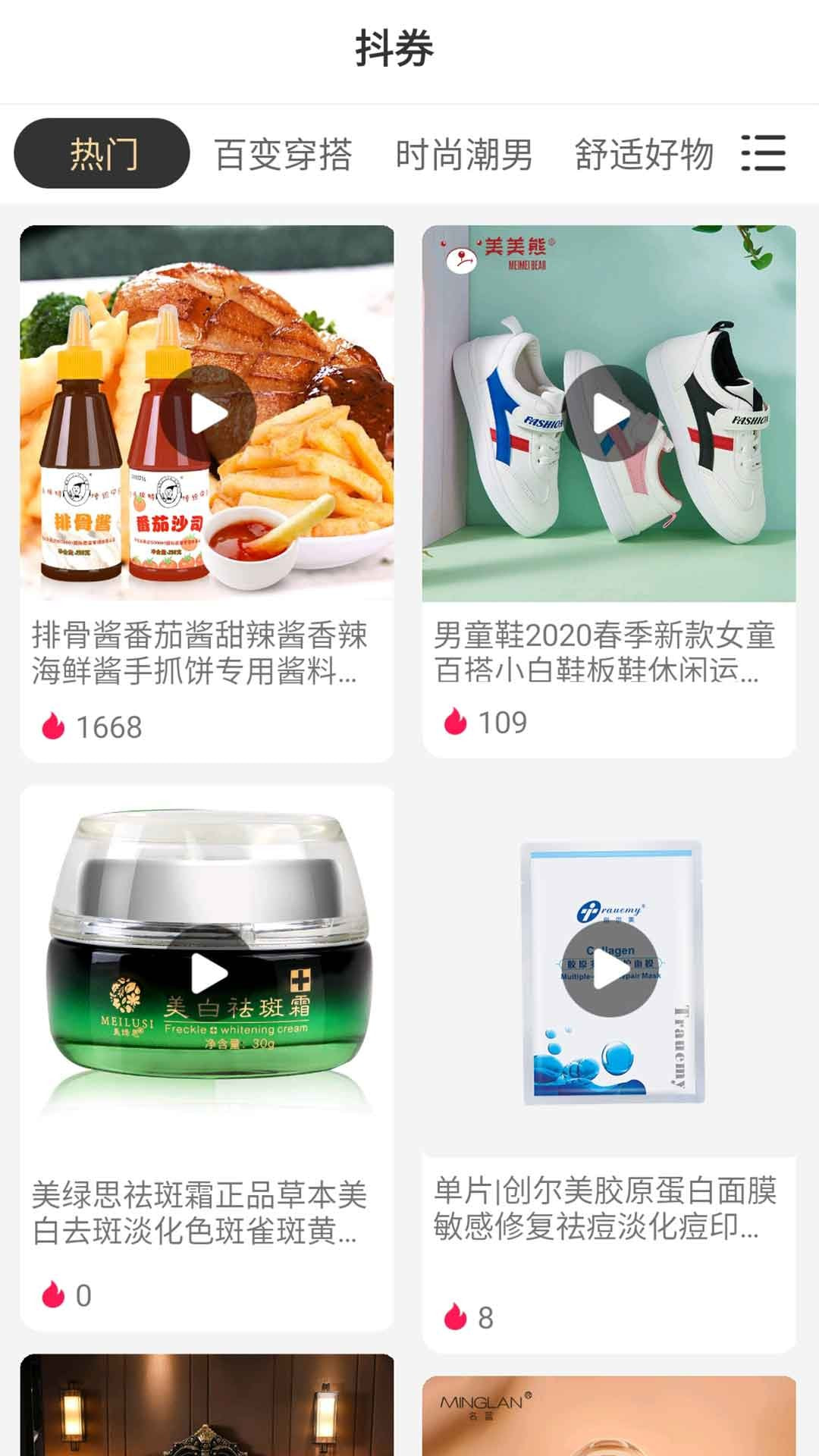Play the 创尔美 collagen mask video
Image resolution: width=819 pixels, height=1456 pixels.
611,971
